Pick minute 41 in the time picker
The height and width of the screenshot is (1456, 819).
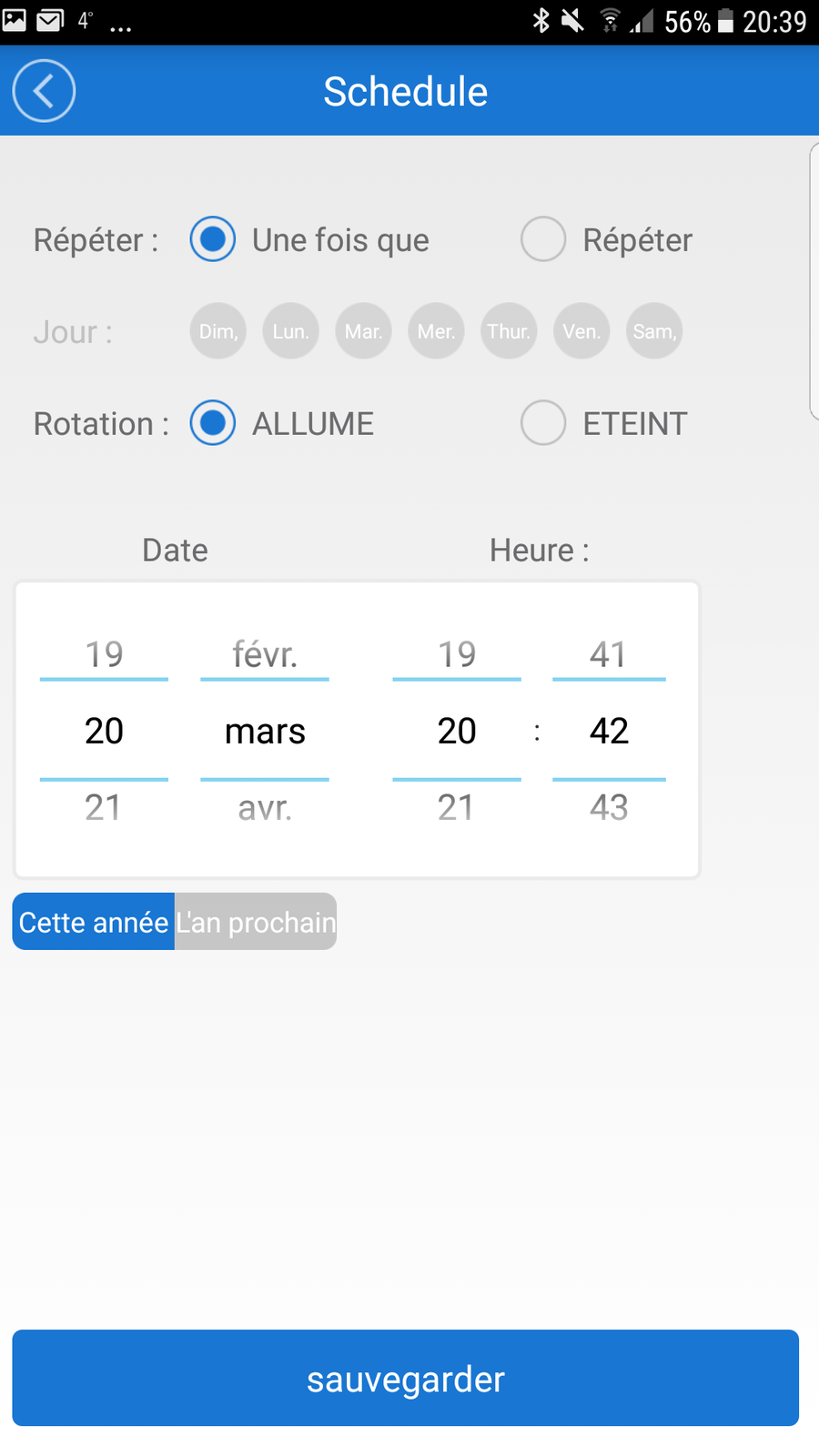(609, 654)
